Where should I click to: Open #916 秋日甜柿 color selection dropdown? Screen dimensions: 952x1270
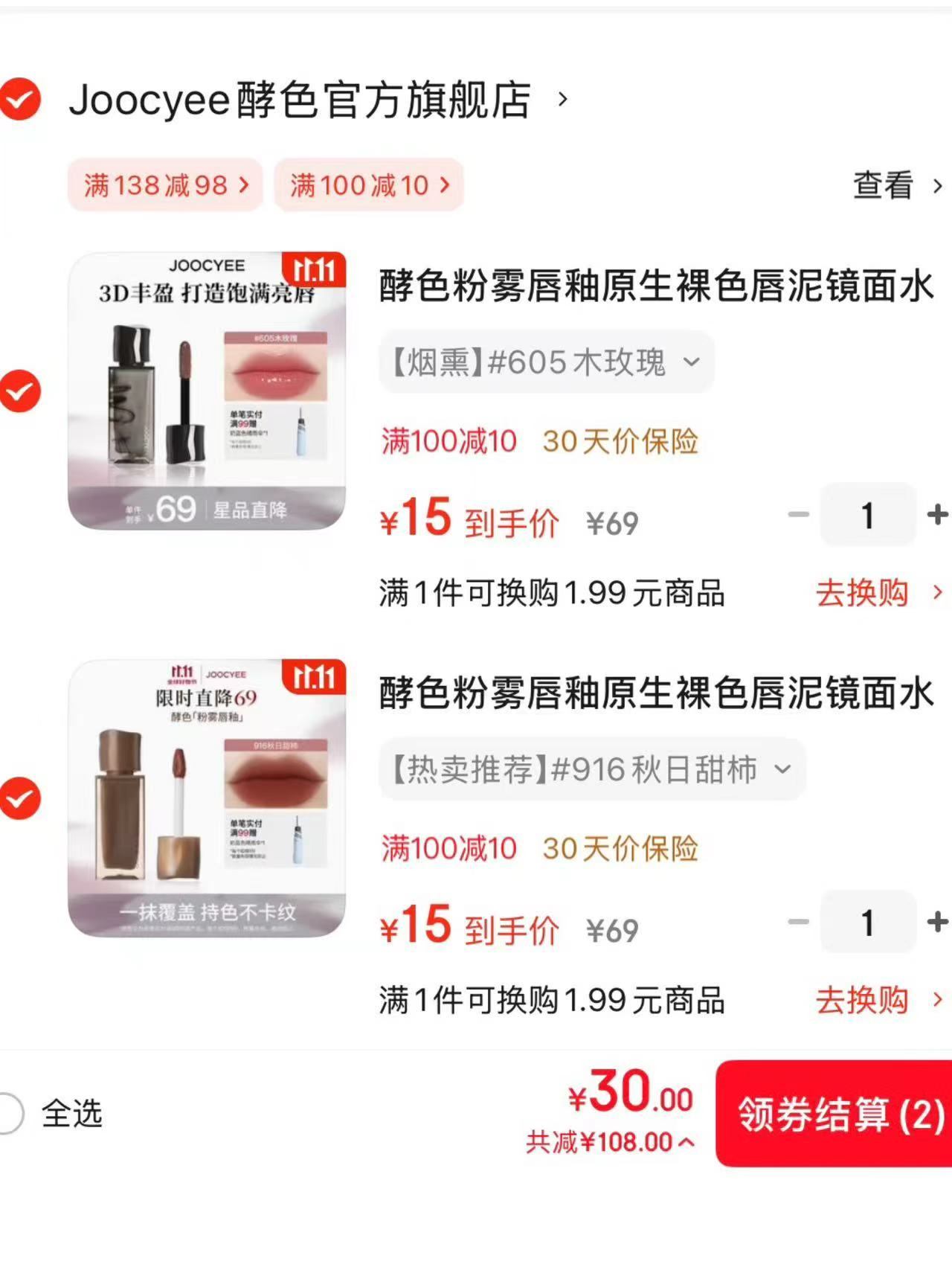591,771
